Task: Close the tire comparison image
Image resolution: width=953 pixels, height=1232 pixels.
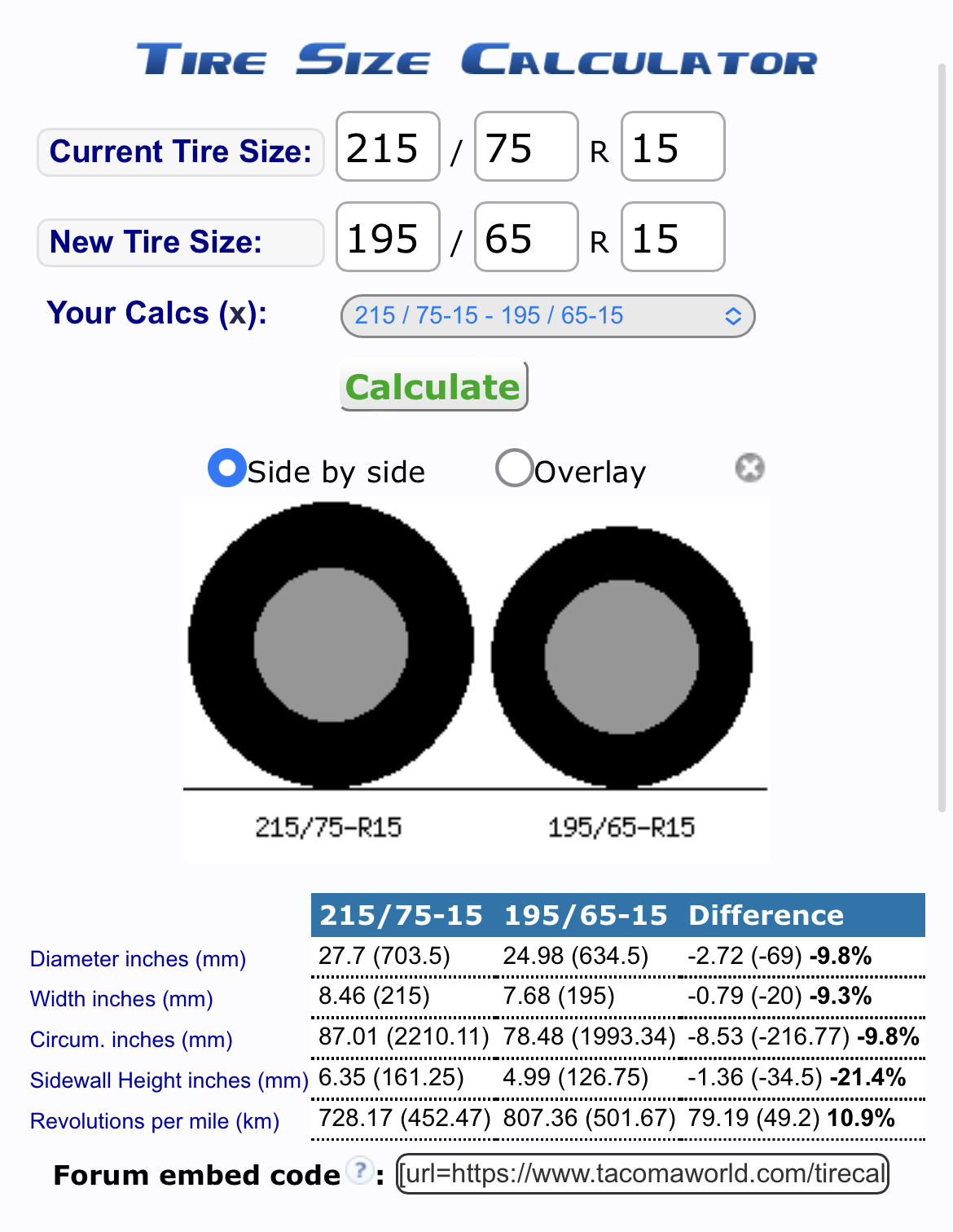Action: pos(749,468)
